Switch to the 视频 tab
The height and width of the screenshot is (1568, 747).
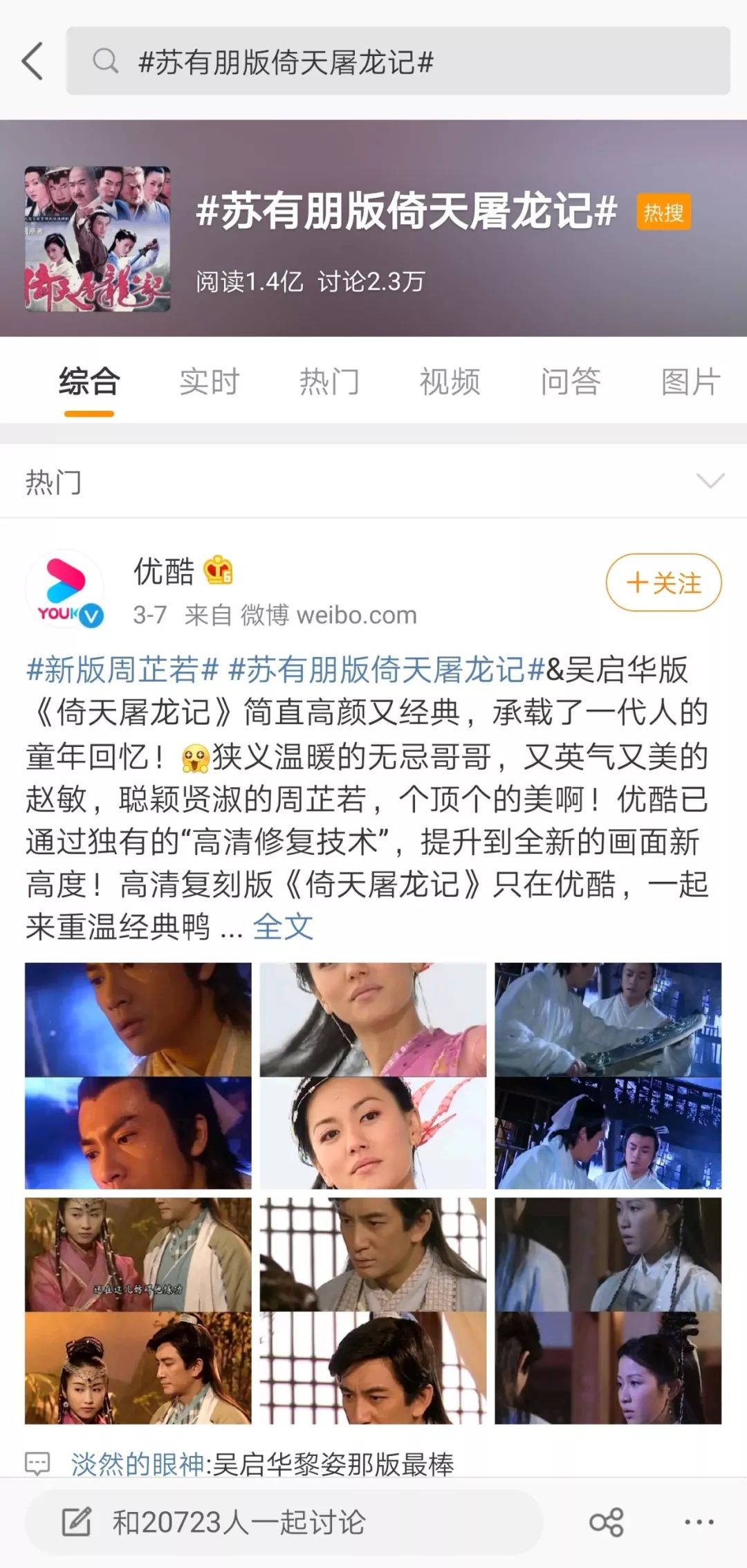point(449,381)
